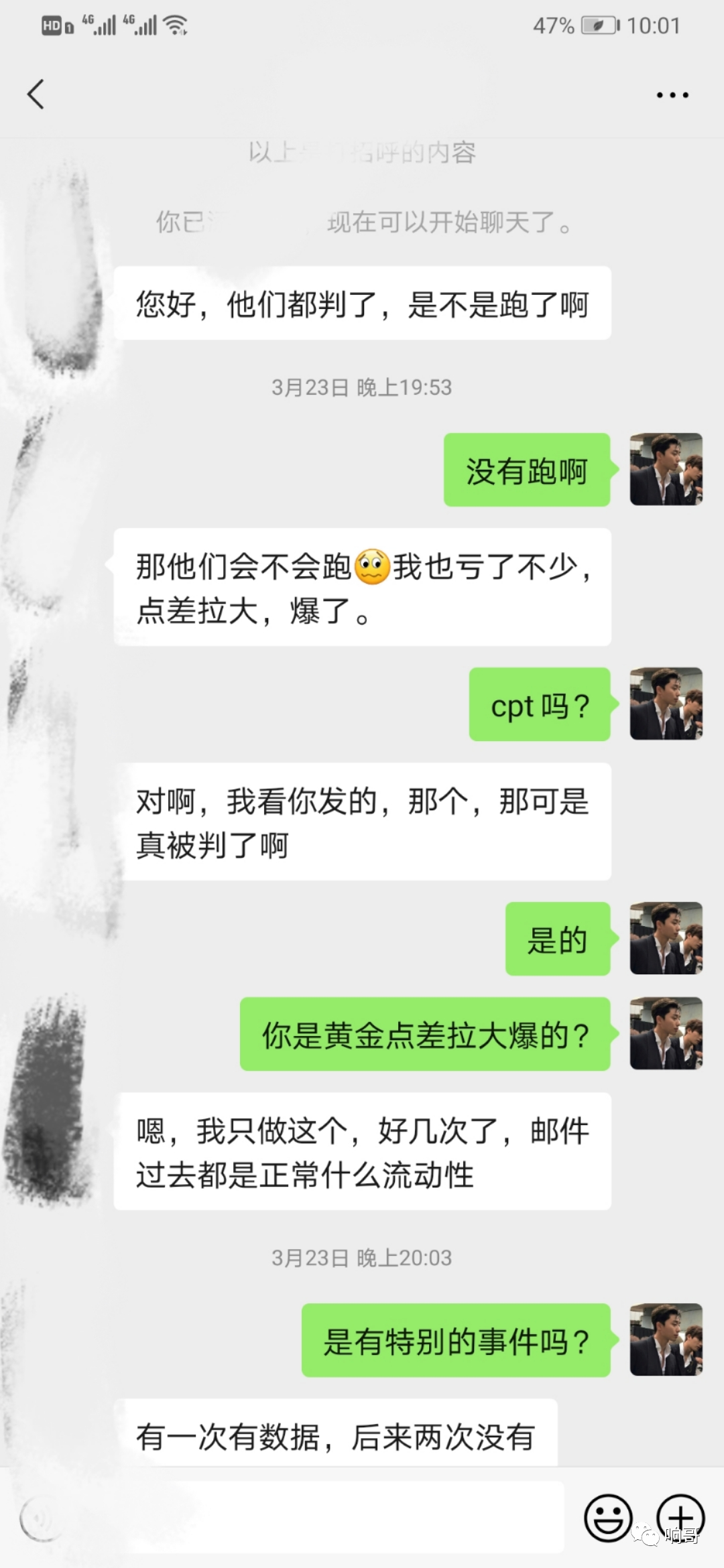724x1568 pixels.
Task: Tap the message bubble cpt 吗？
Action: tap(540, 705)
